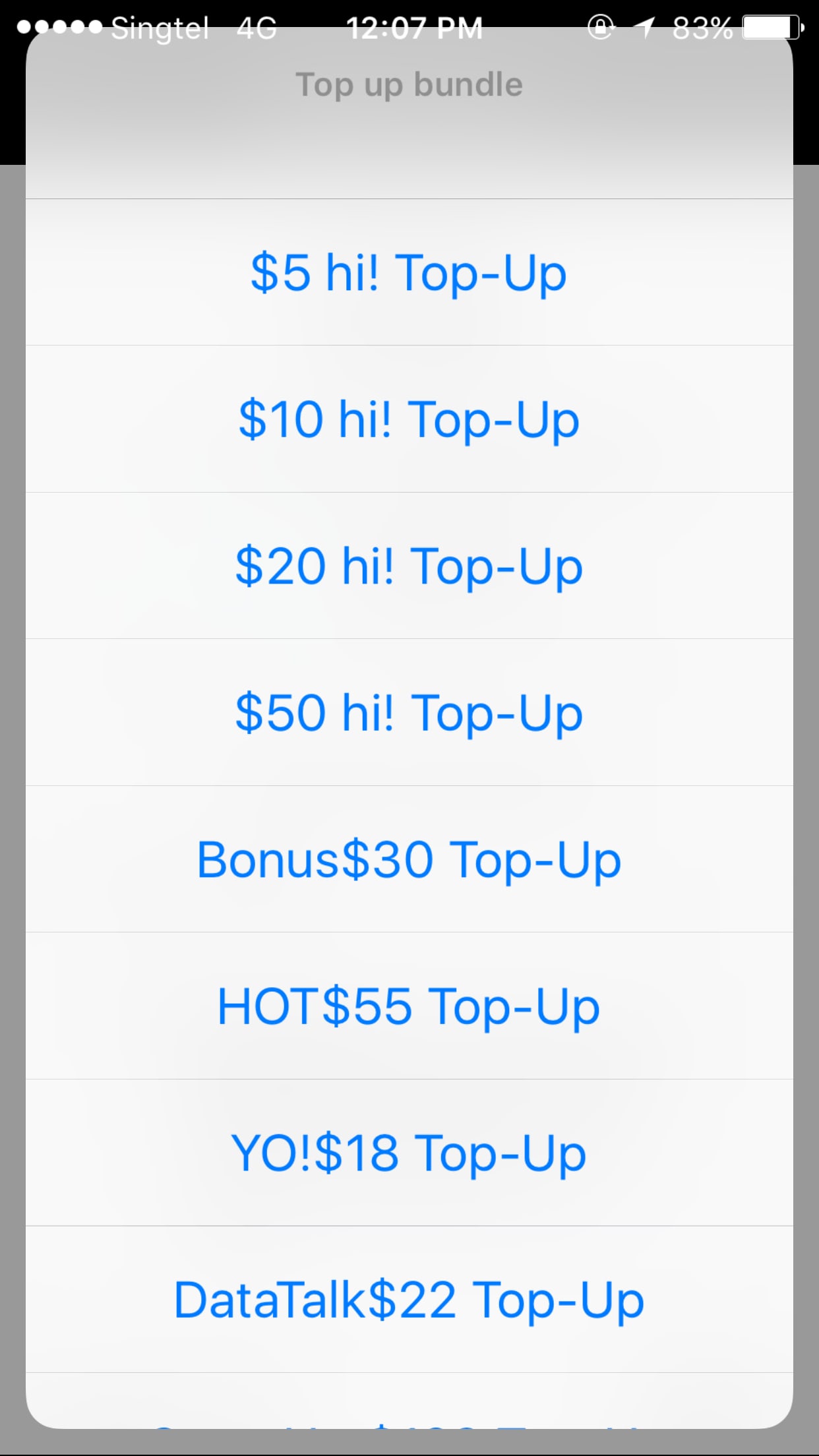This screenshot has width=819, height=1456.
Task: Pick YO!$18 Top-Up
Action: (409, 1153)
